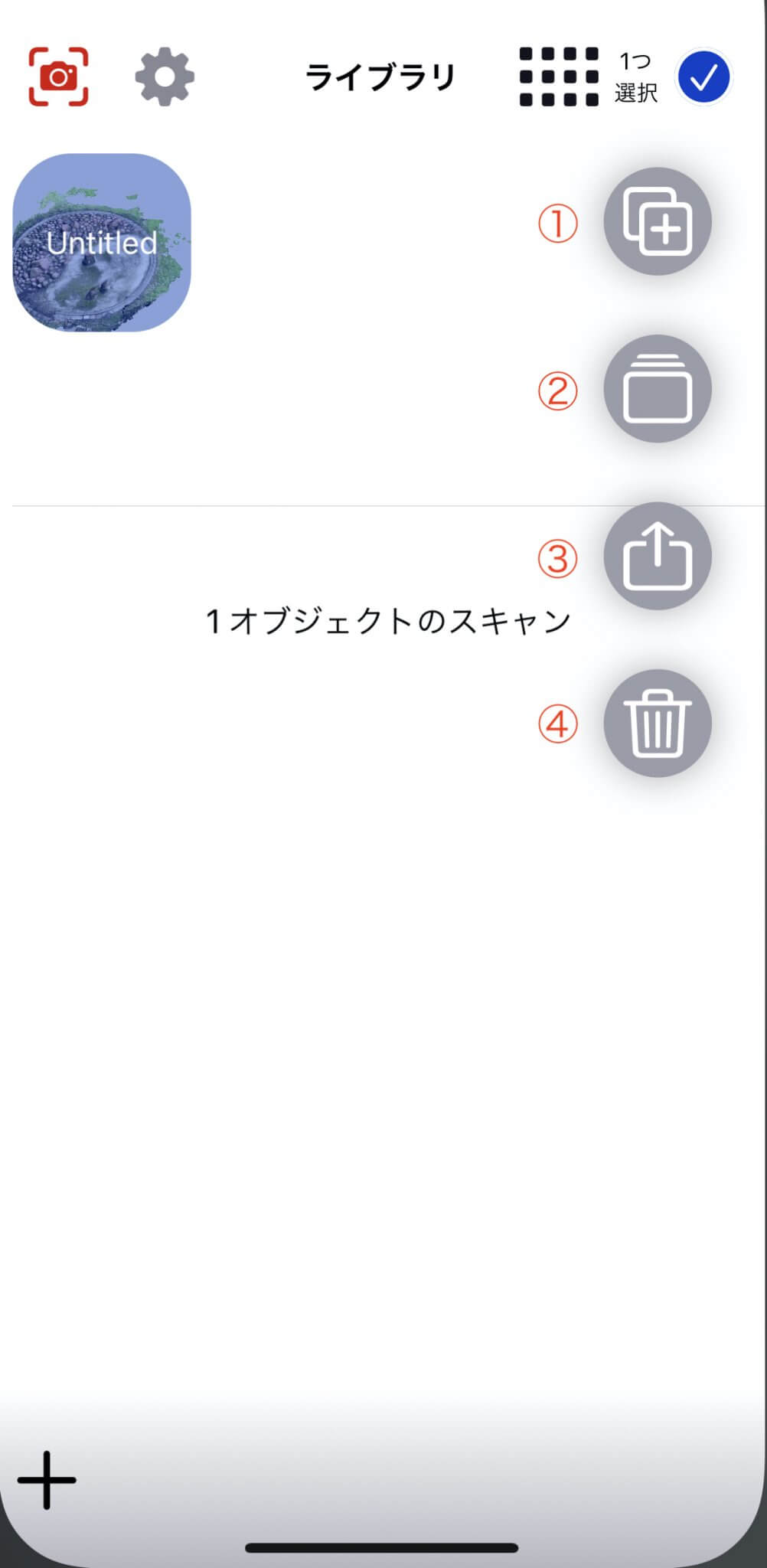The width and height of the screenshot is (767, 1568).
Task: Move the selection into a folder
Action: 658,389
